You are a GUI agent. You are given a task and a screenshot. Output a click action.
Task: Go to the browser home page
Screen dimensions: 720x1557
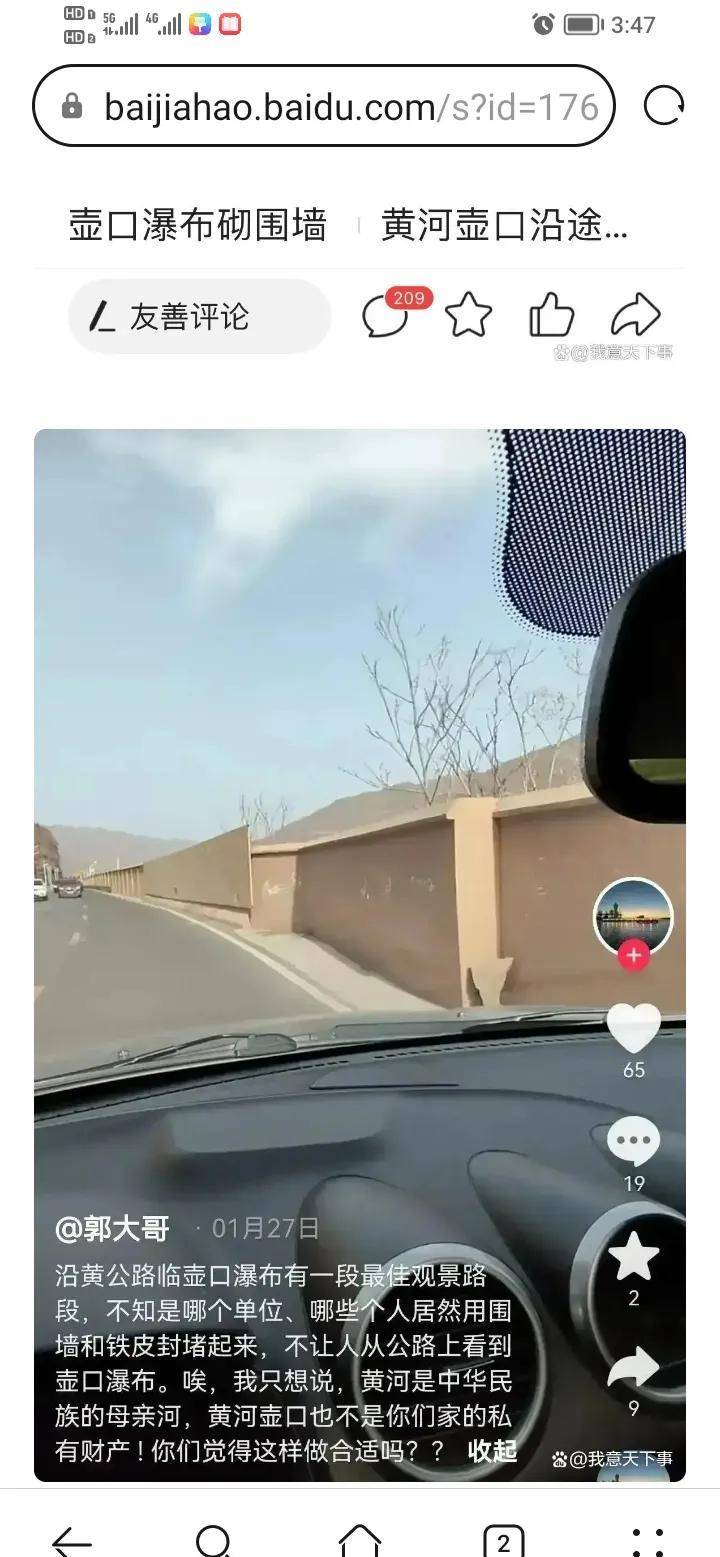point(360,1540)
